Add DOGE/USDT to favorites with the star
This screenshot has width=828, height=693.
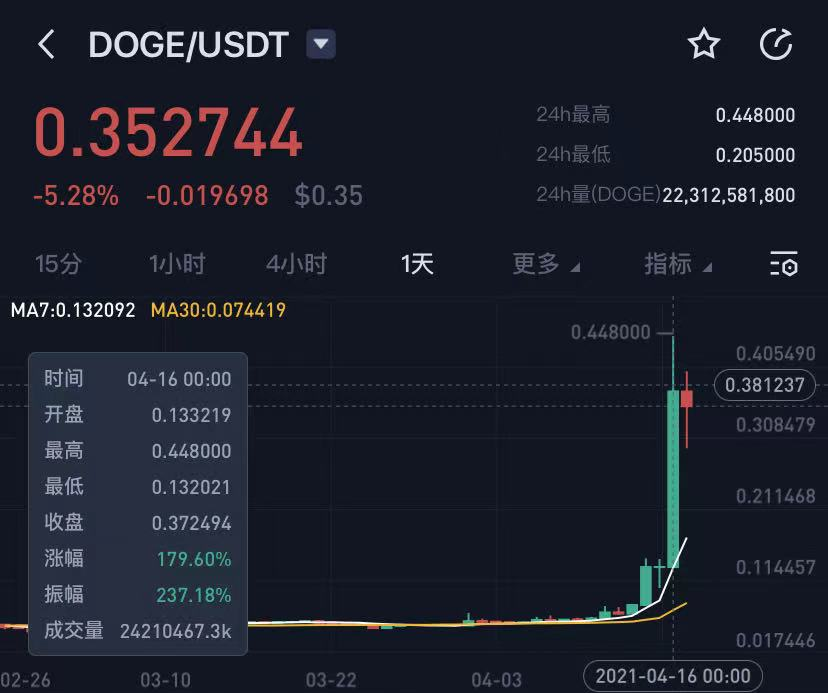704,44
